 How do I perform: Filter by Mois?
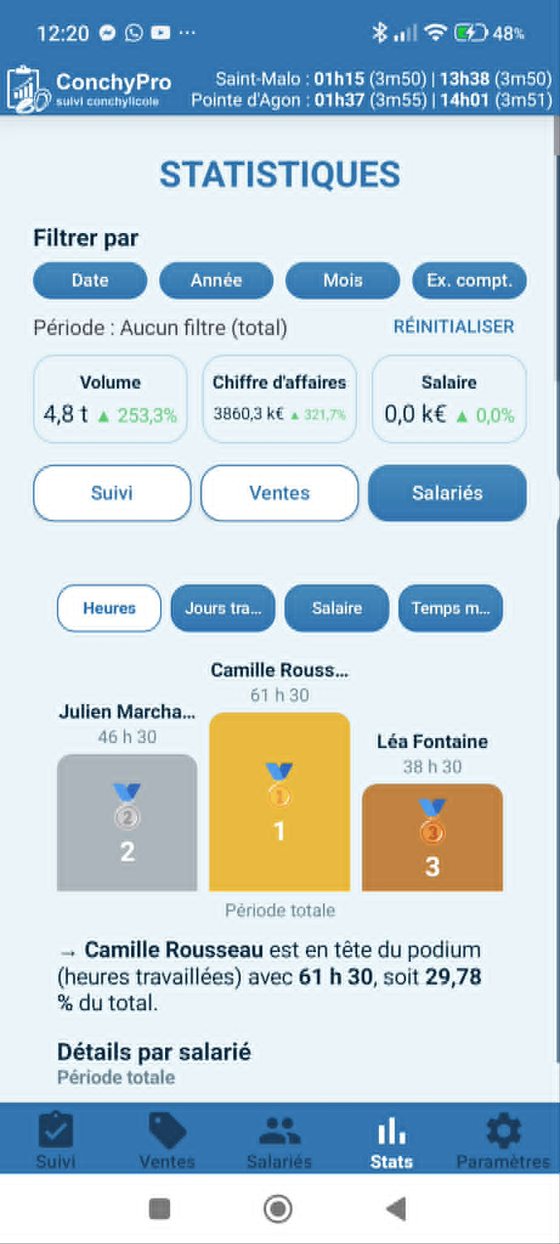[x=343, y=281]
